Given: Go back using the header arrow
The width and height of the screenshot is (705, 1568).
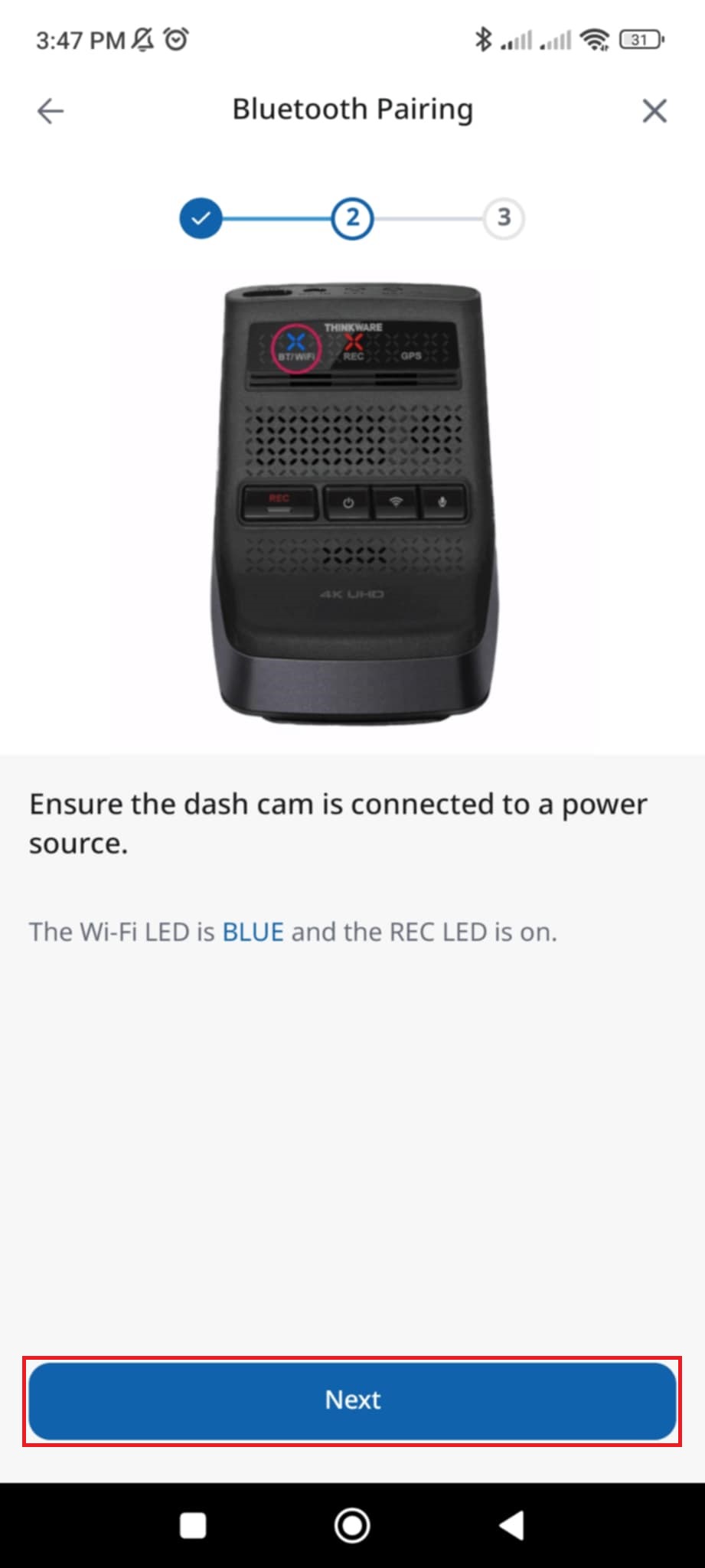Looking at the screenshot, I should [x=51, y=111].
